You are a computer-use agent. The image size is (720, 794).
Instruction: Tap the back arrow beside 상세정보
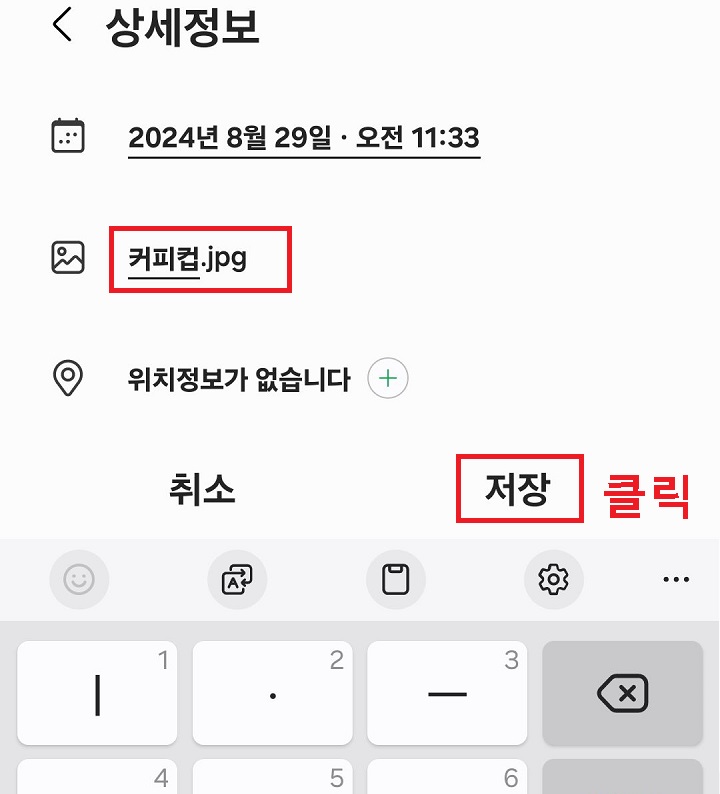(x=62, y=26)
